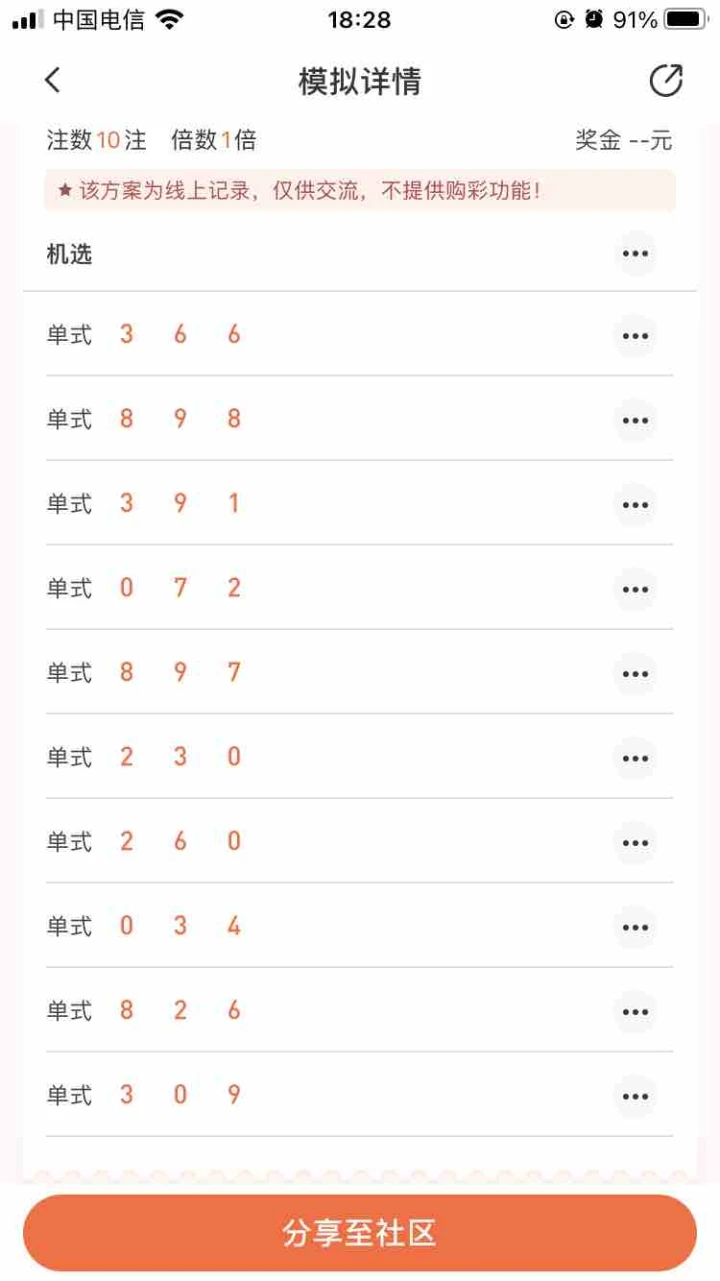Show more options for entry 3 9 1
Viewport: 720px width, 1281px height.
pyautogui.click(x=635, y=505)
